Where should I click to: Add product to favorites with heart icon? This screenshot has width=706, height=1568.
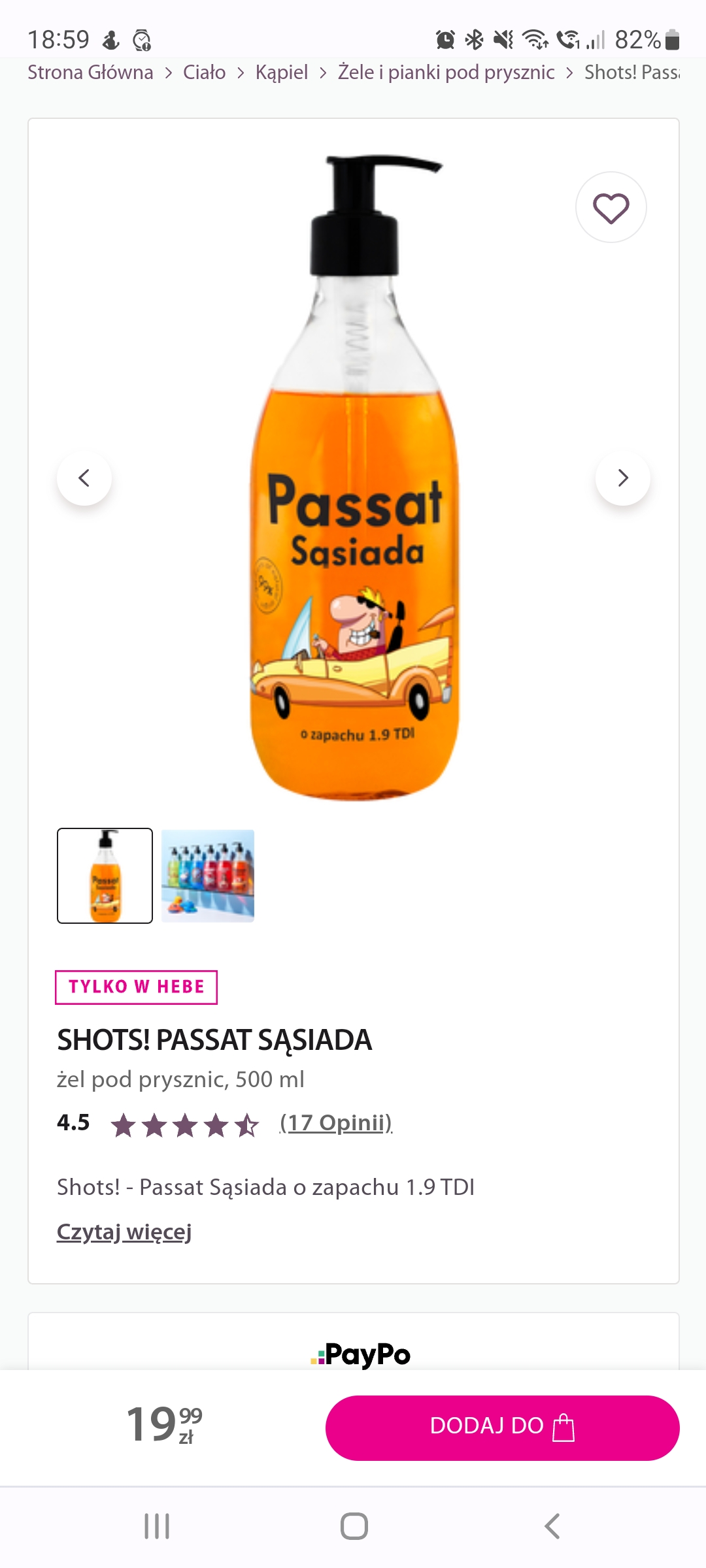(x=611, y=208)
